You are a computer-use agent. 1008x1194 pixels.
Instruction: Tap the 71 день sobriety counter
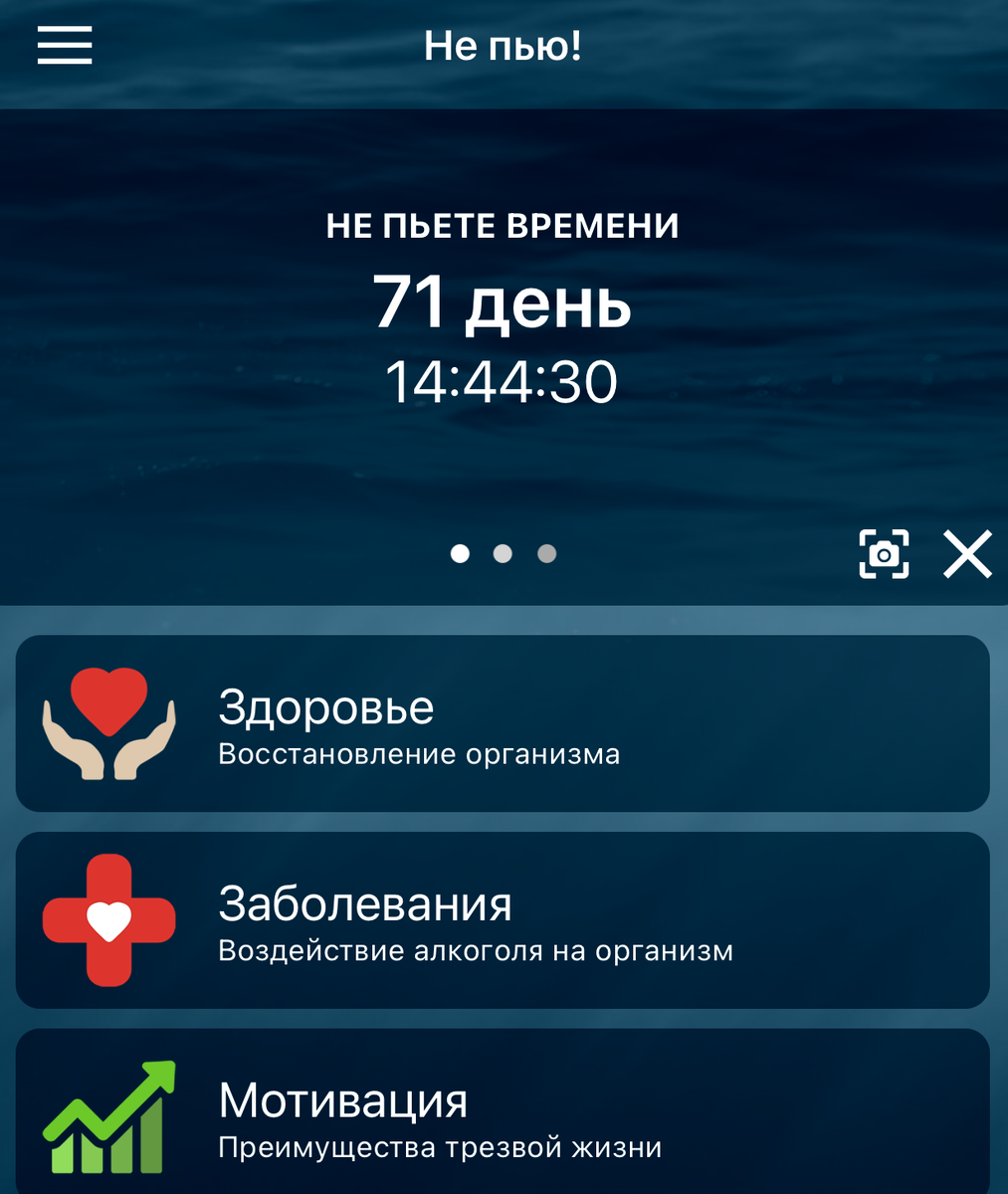[504, 304]
